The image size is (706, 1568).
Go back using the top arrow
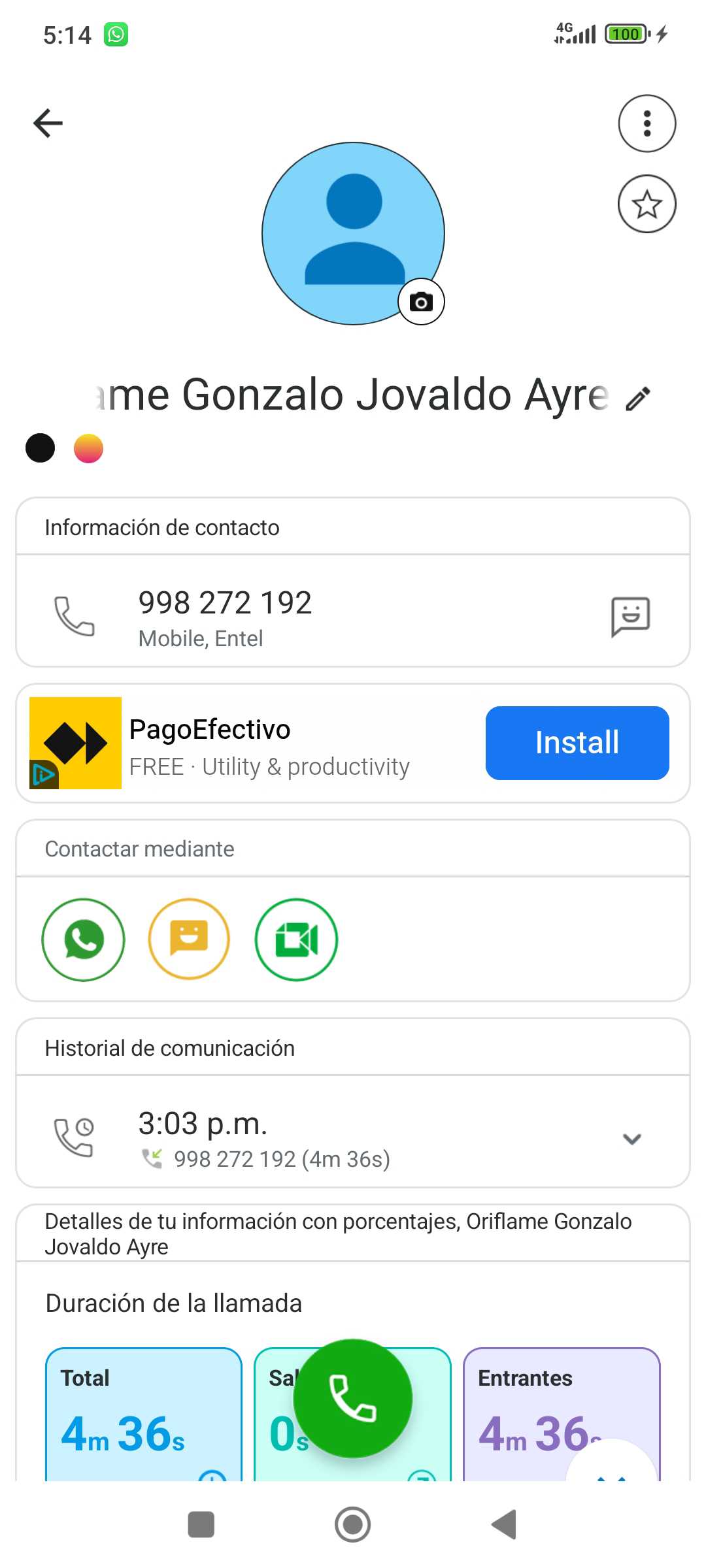pos(48,123)
